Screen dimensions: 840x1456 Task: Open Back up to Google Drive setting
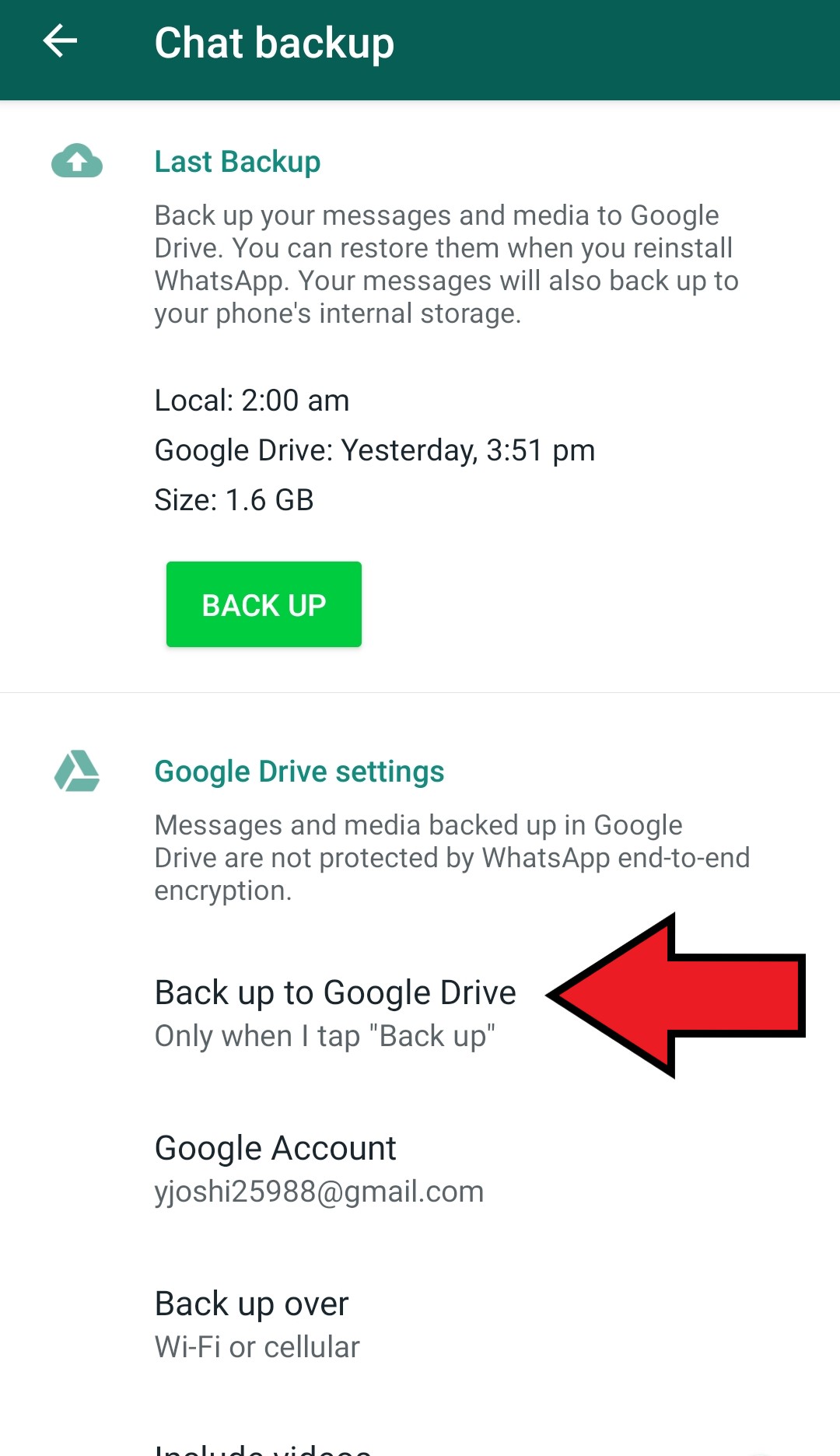tap(420, 1013)
